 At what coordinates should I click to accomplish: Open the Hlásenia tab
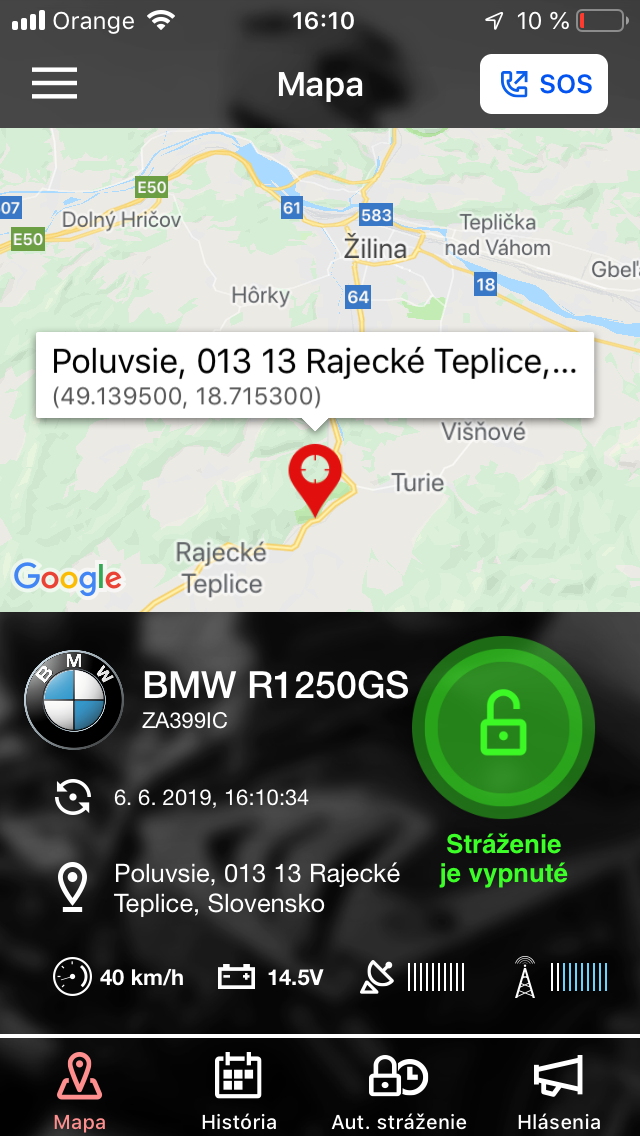pos(559,1090)
